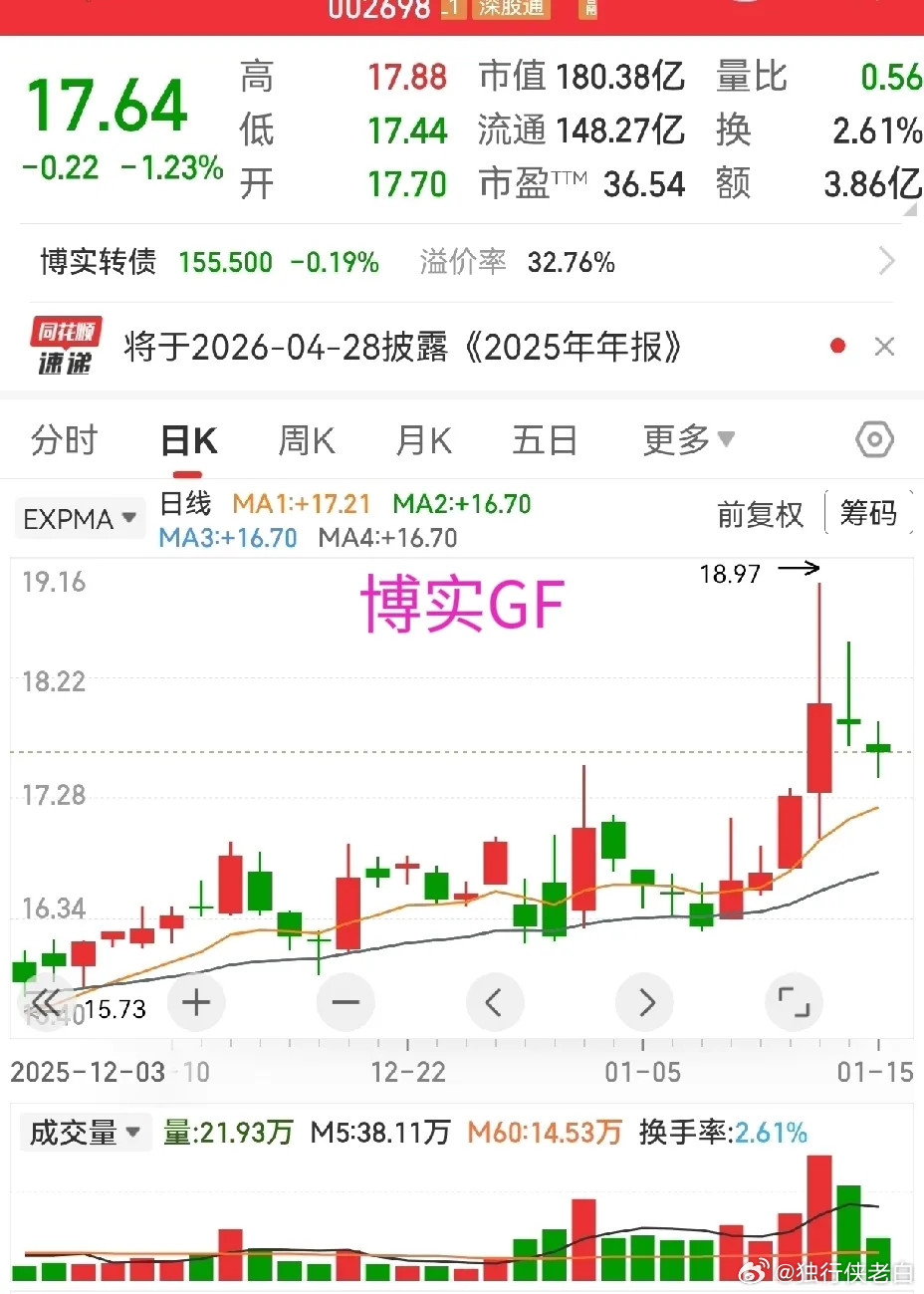This screenshot has height=1294, width=924.
Task: Click the 独行侠老白 watermark icon
Action: (753, 1272)
